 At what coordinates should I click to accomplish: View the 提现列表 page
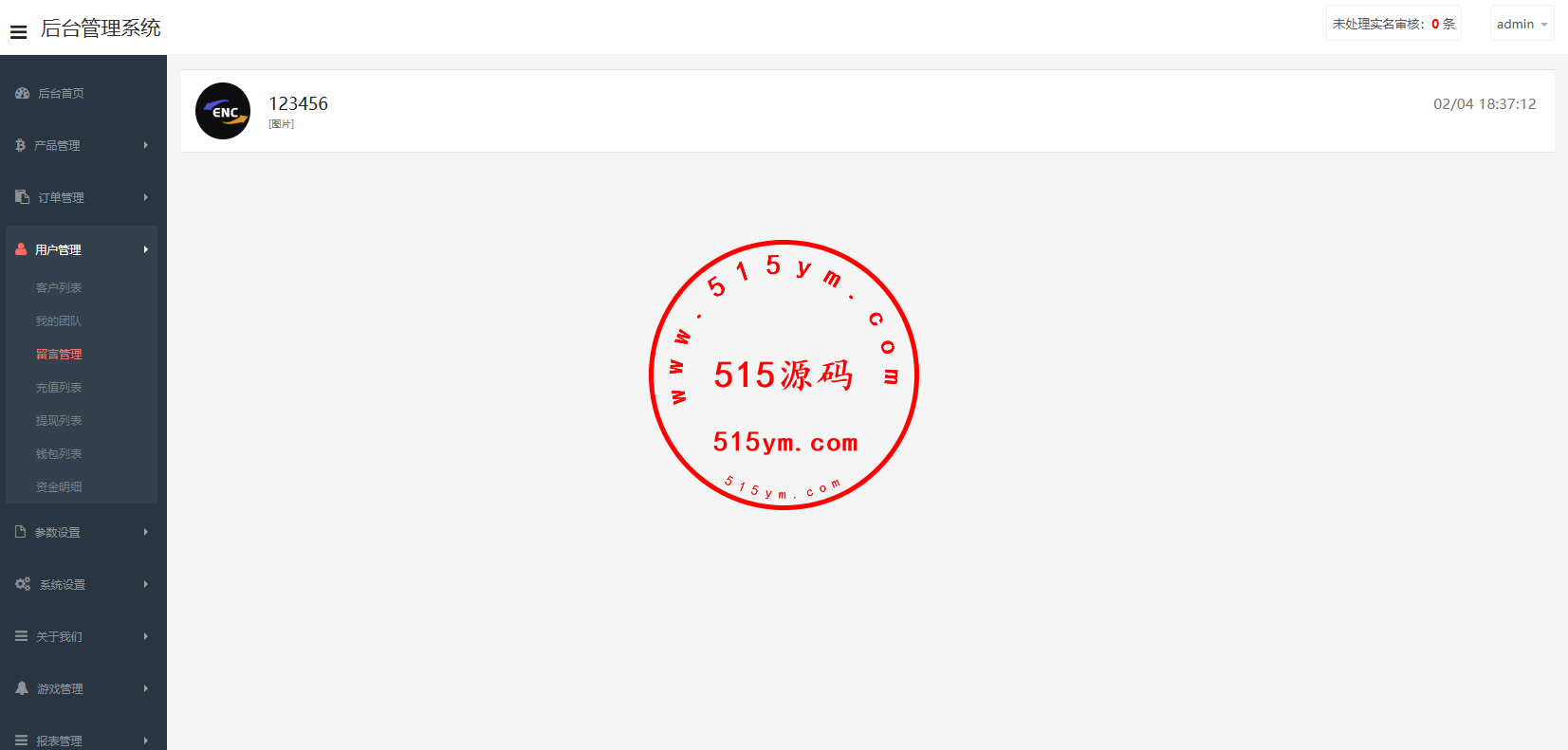point(59,420)
